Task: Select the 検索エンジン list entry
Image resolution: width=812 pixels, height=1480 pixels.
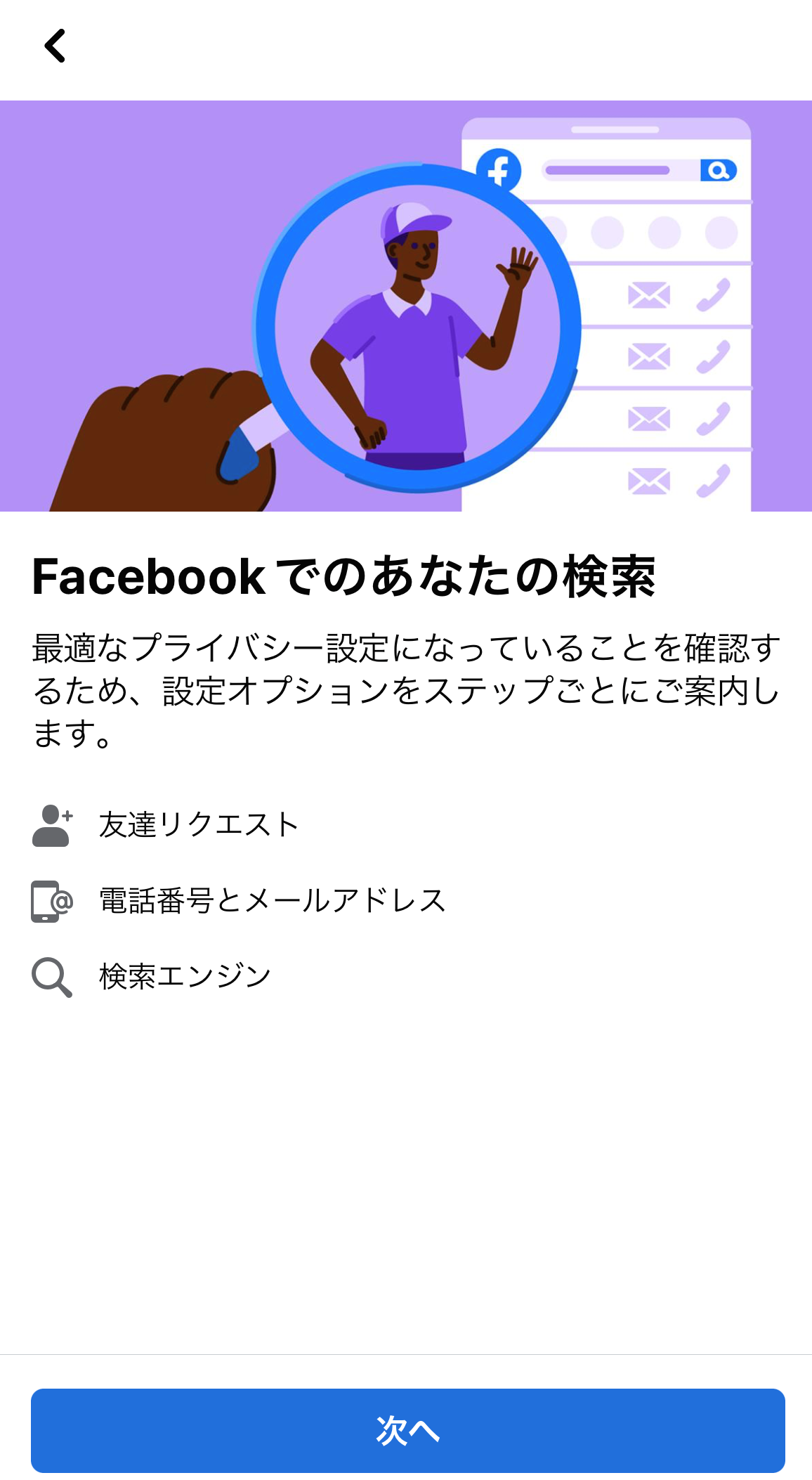Action: (184, 976)
